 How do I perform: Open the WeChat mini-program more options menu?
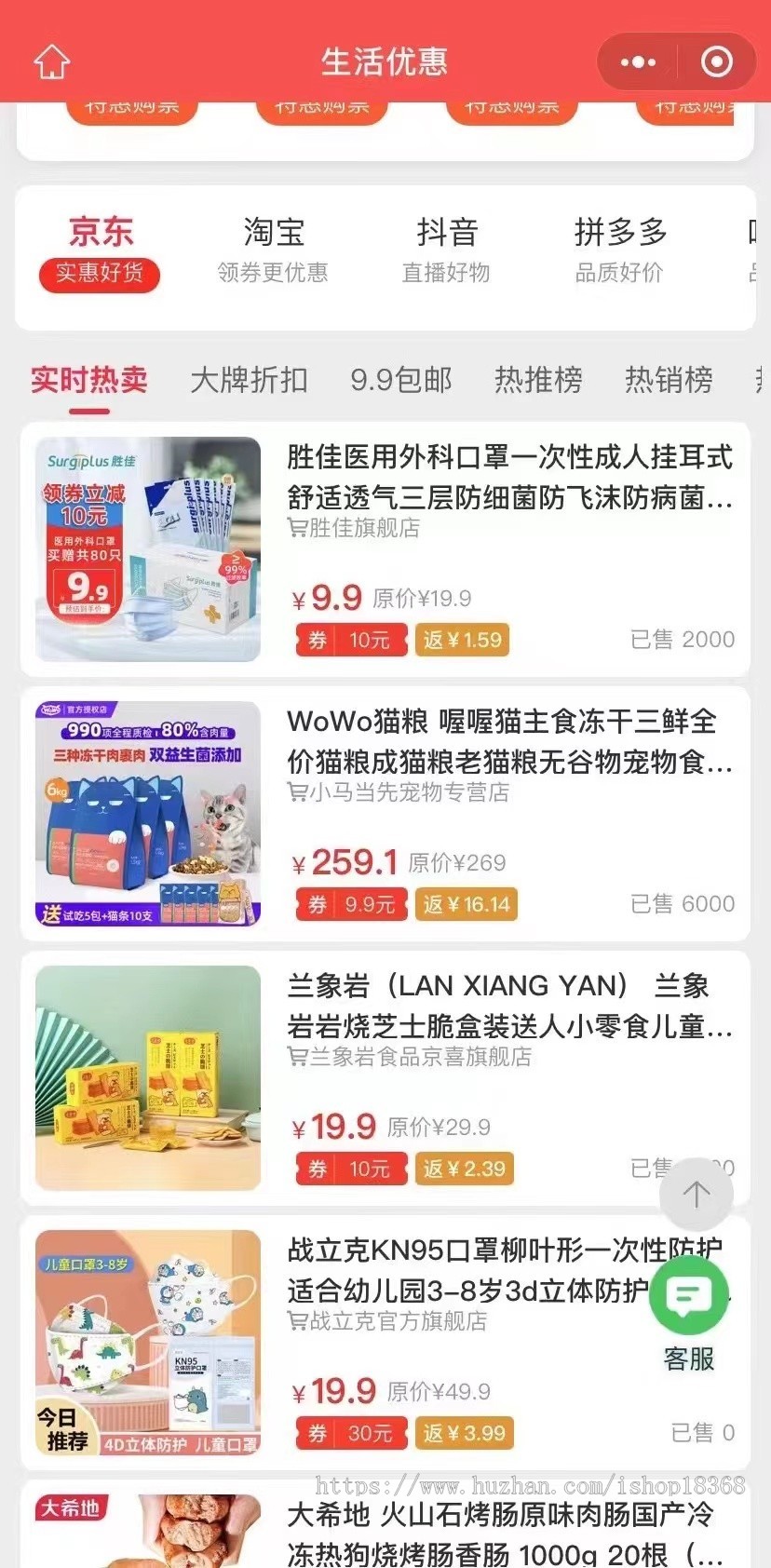click(x=636, y=61)
